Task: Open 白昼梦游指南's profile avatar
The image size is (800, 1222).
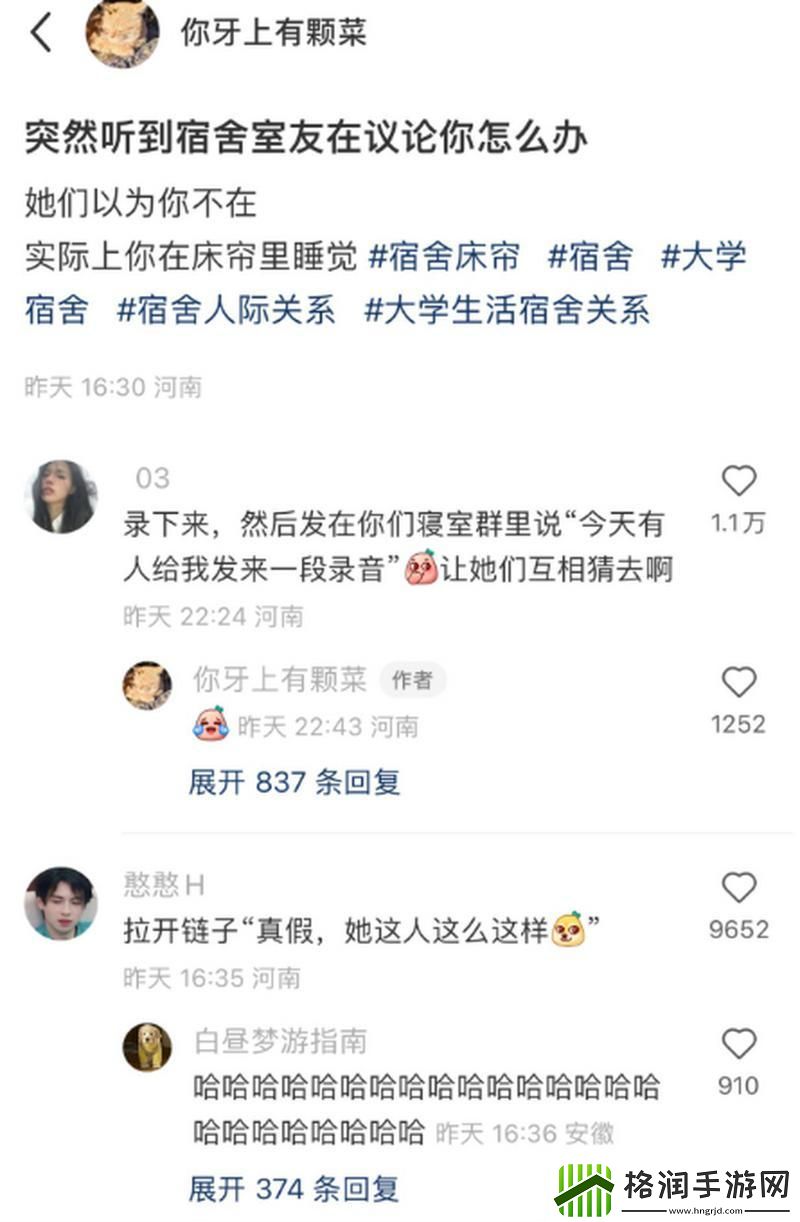Action: 147,1047
